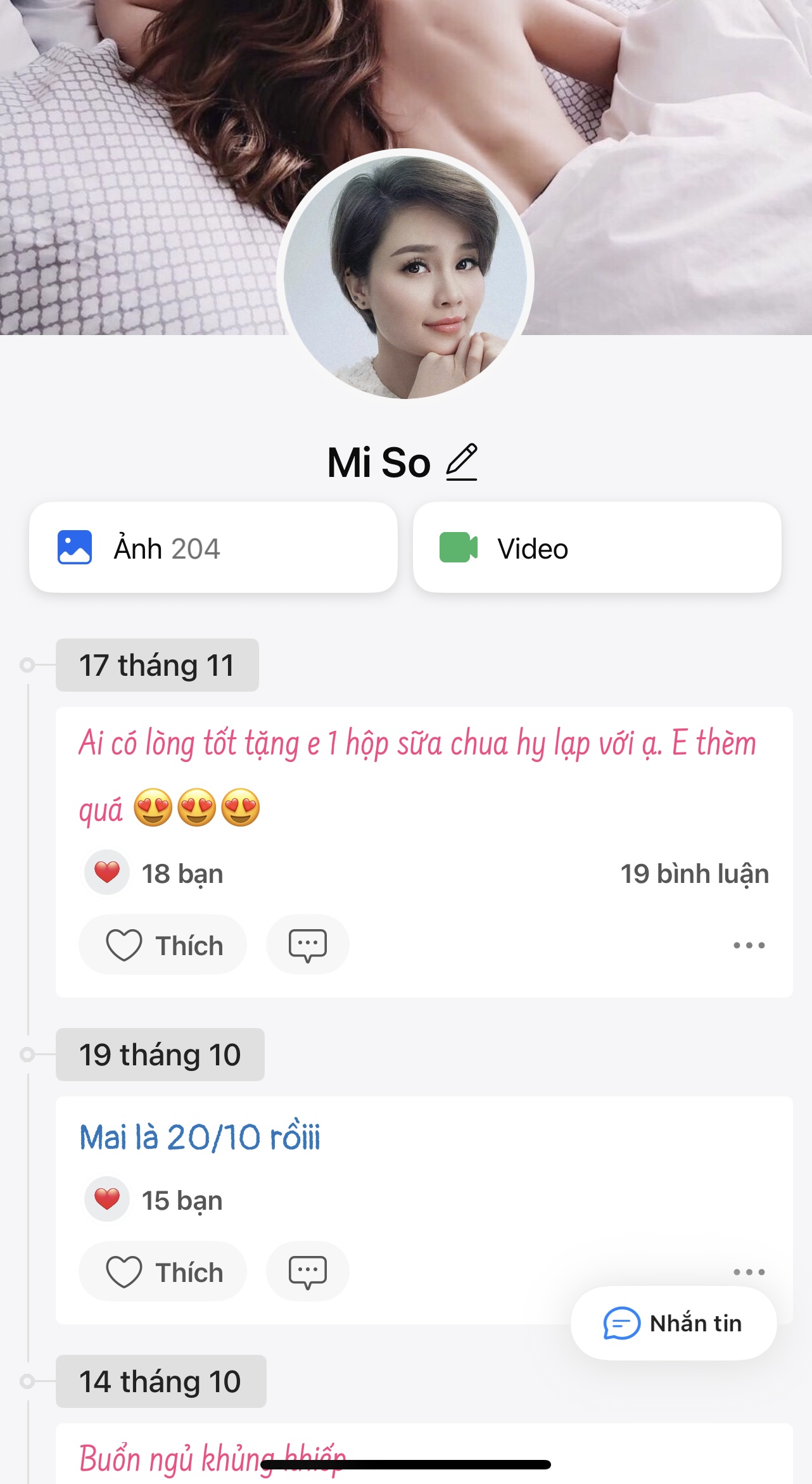Comment on the sữa chua hy lạp post
Image resolution: width=812 pixels, height=1484 pixels.
tap(307, 945)
